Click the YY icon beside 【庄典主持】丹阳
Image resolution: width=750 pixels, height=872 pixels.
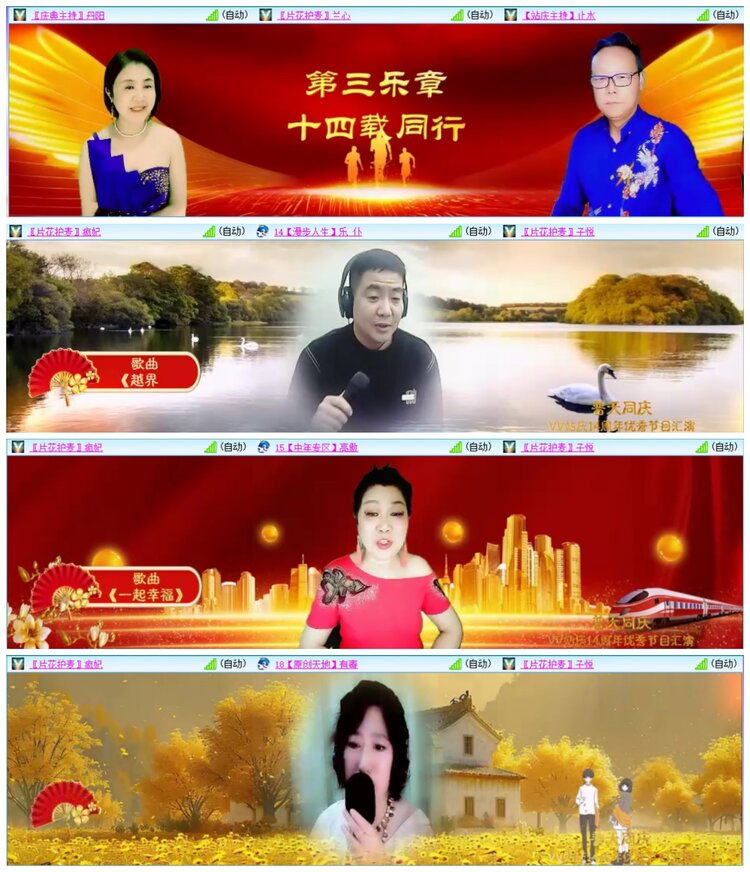point(17,12)
